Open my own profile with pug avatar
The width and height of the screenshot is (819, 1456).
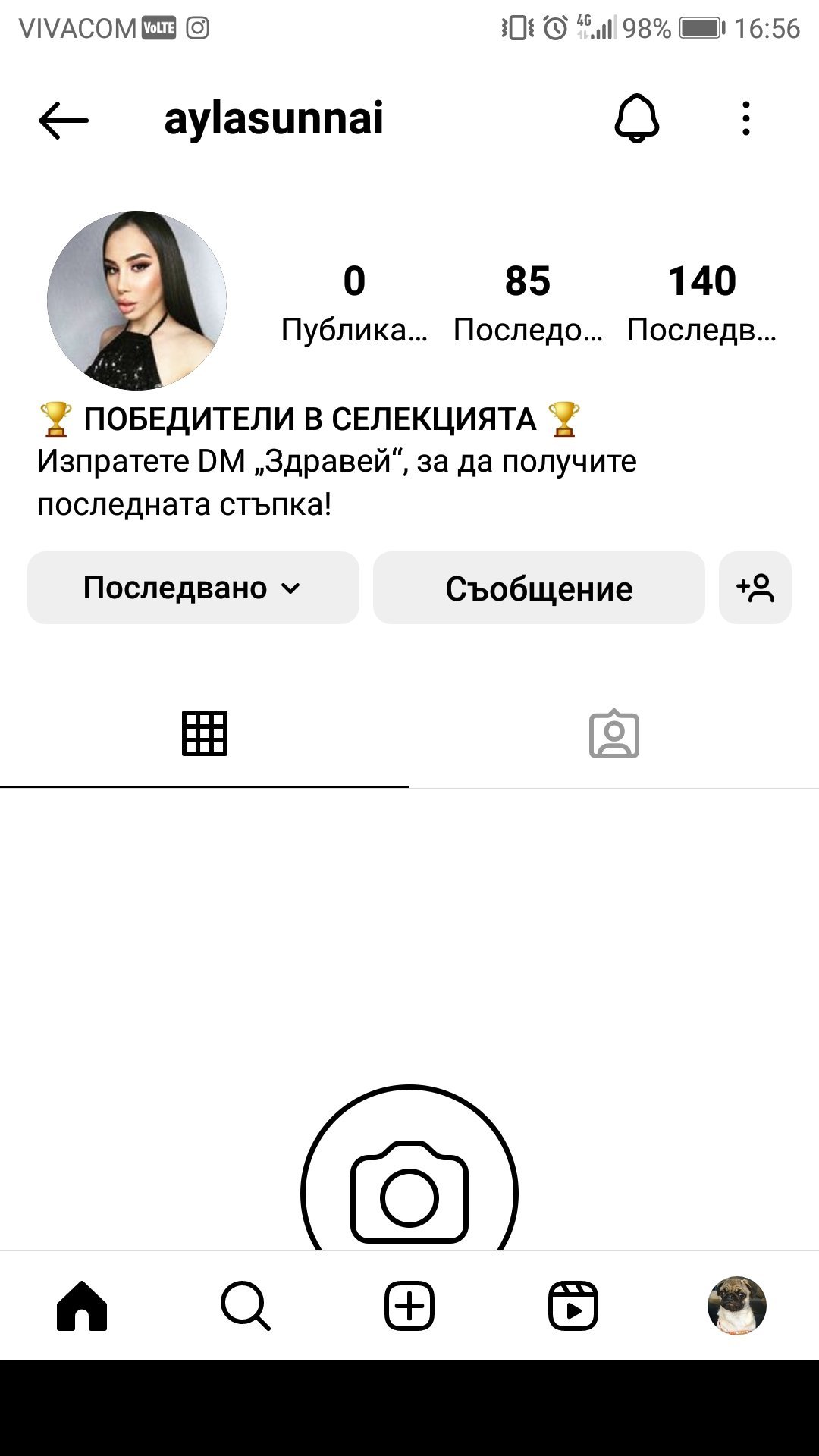pos(736,1306)
